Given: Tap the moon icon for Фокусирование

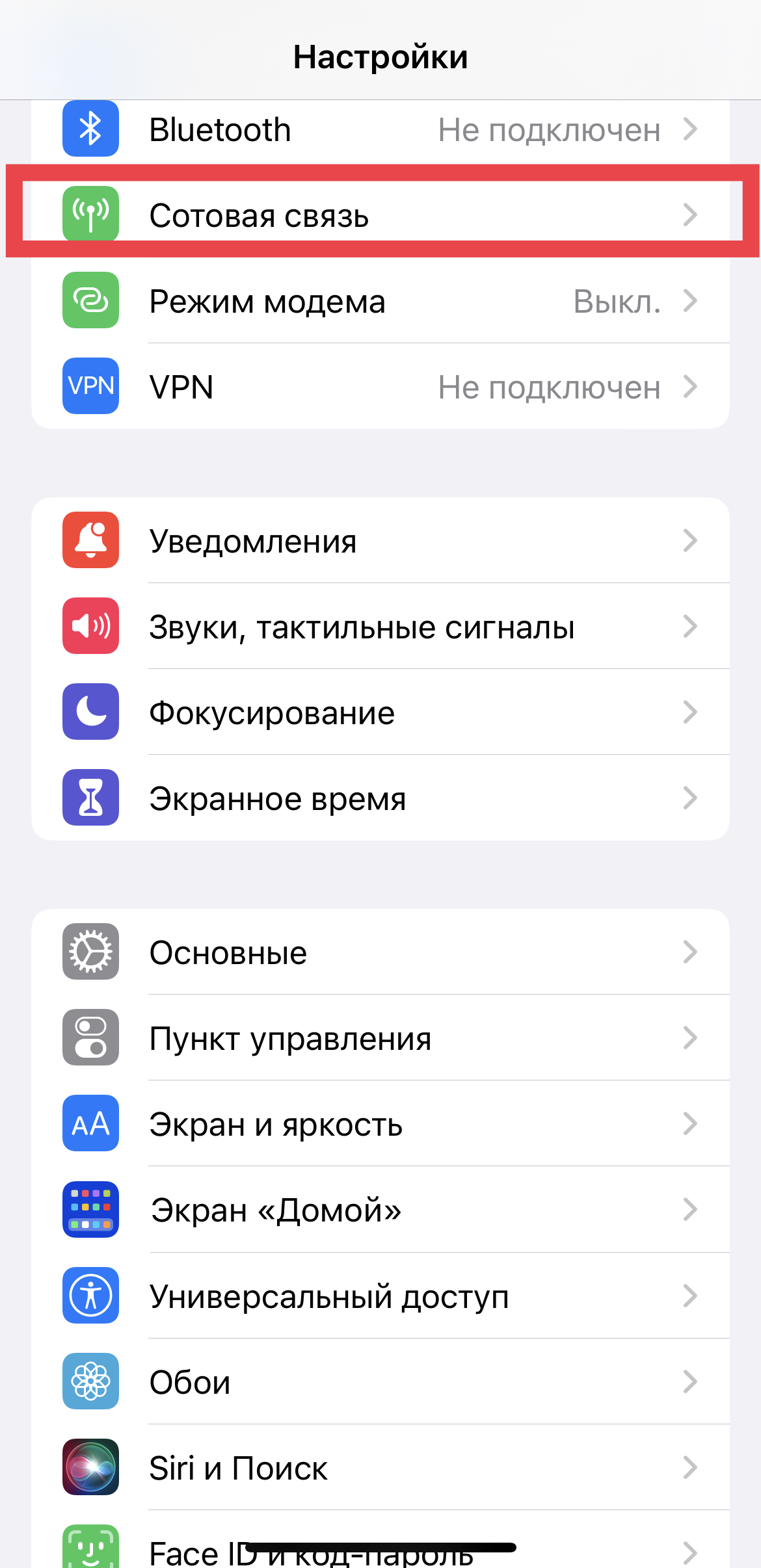Looking at the screenshot, I should tap(90, 712).
